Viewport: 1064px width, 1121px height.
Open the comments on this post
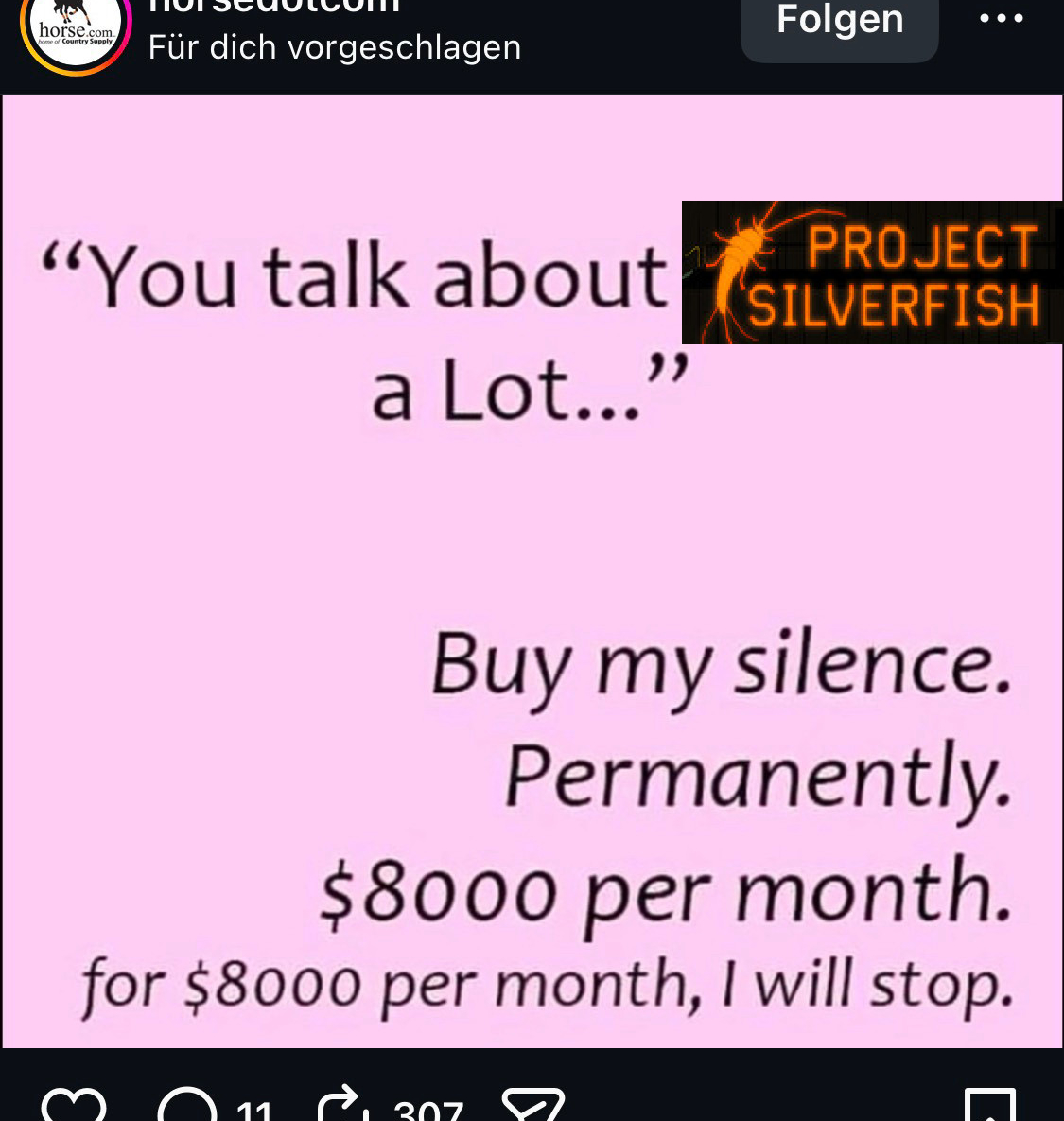tap(187, 1107)
